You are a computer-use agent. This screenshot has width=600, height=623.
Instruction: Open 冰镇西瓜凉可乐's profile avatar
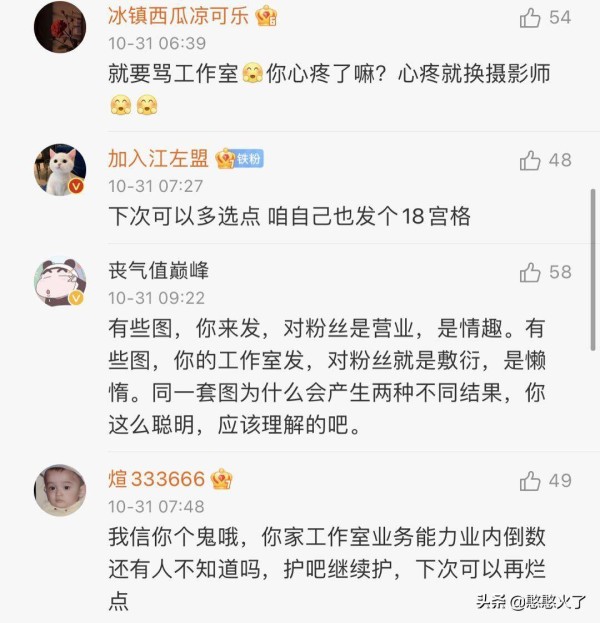click(60, 26)
